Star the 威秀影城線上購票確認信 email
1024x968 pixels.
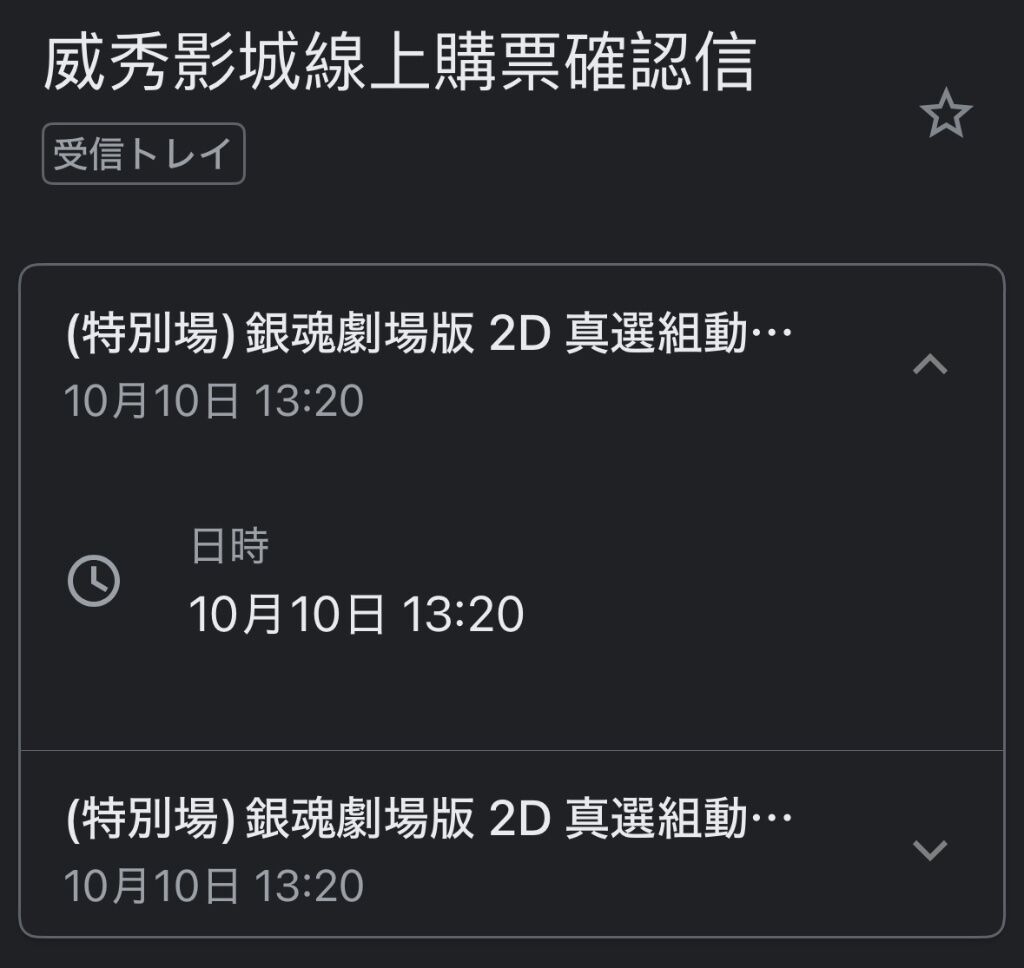click(945, 115)
